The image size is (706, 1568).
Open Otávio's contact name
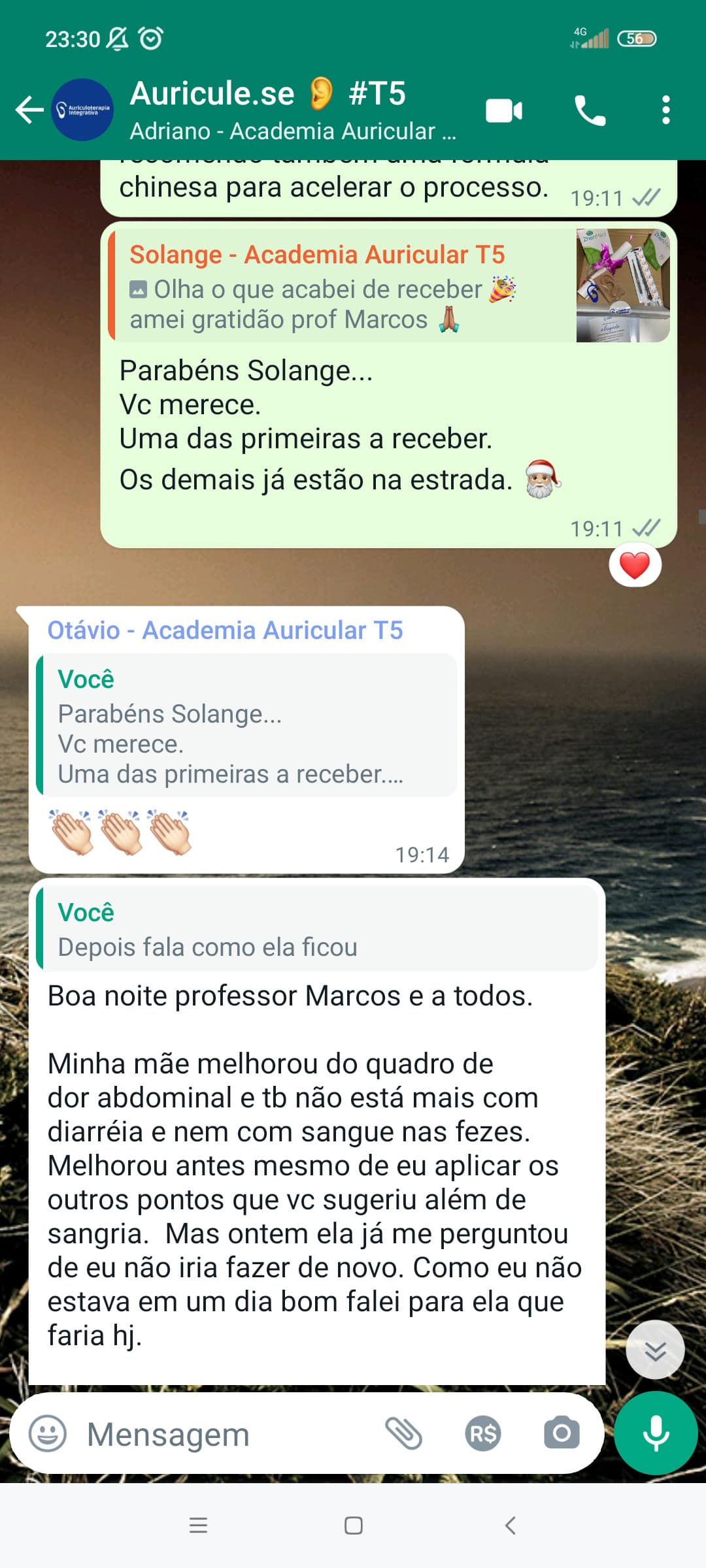[225, 630]
